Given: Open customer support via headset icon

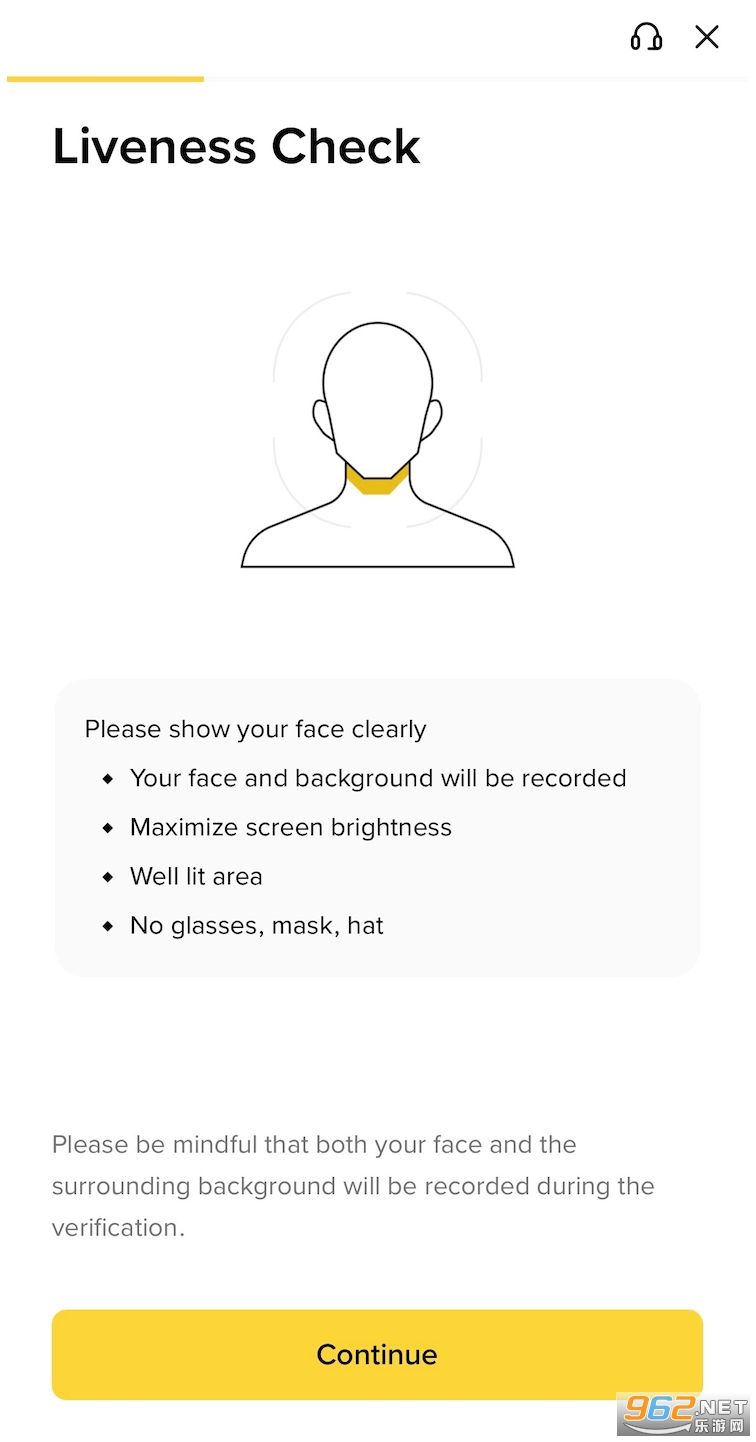Looking at the screenshot, I should coord(646,38).
